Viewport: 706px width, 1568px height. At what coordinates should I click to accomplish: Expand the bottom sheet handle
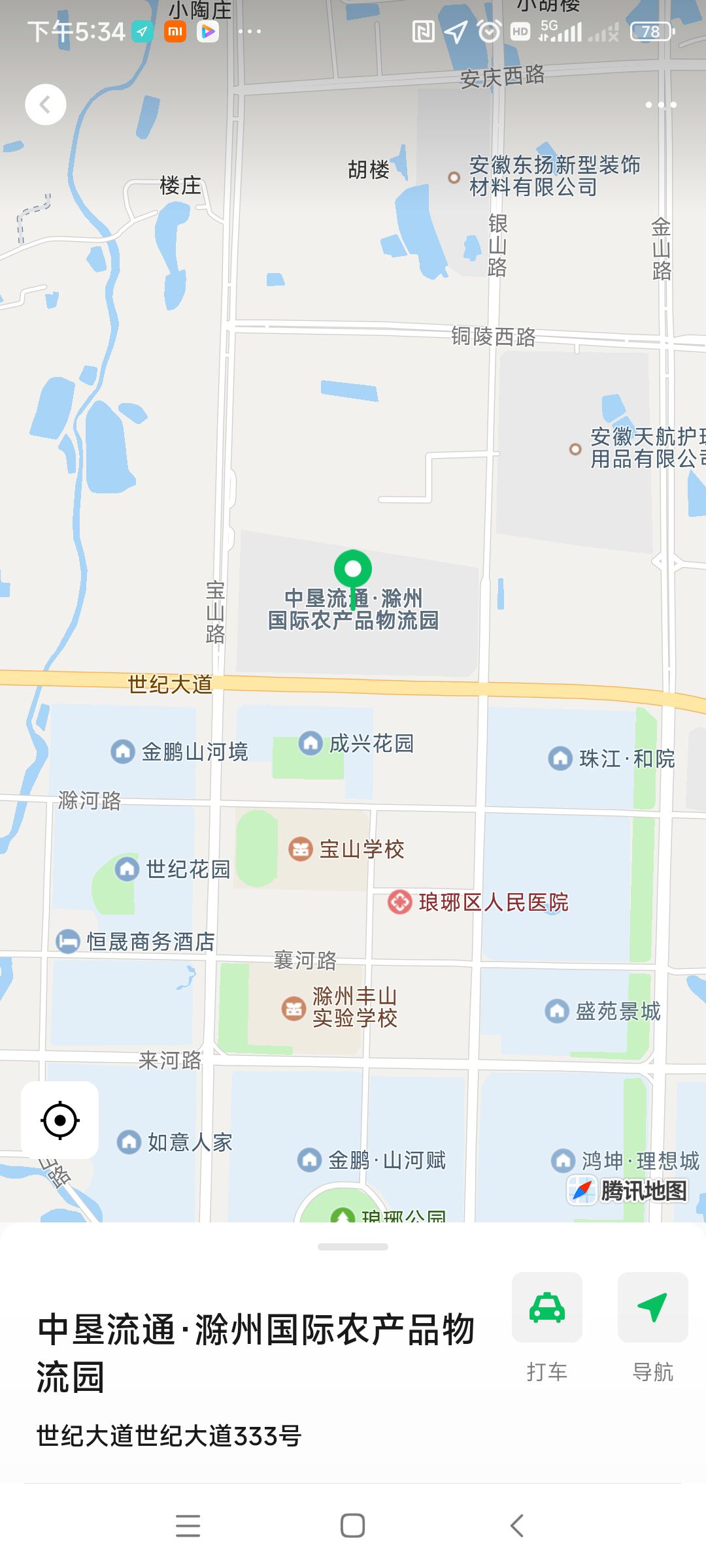pyautogui.click(x=353, y=1247)
